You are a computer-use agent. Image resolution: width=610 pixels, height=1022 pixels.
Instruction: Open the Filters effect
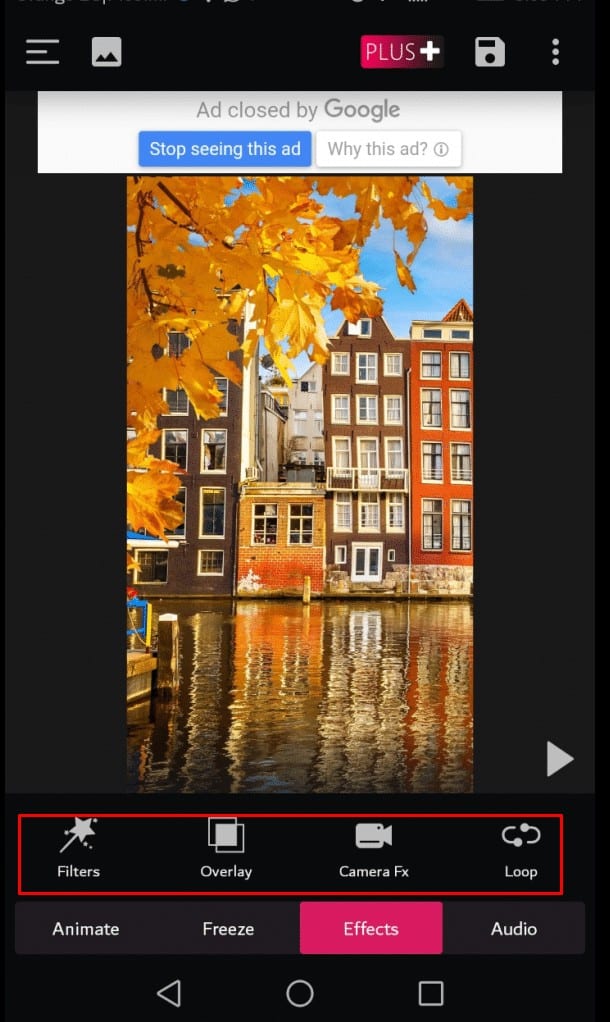tap(78, 850)
